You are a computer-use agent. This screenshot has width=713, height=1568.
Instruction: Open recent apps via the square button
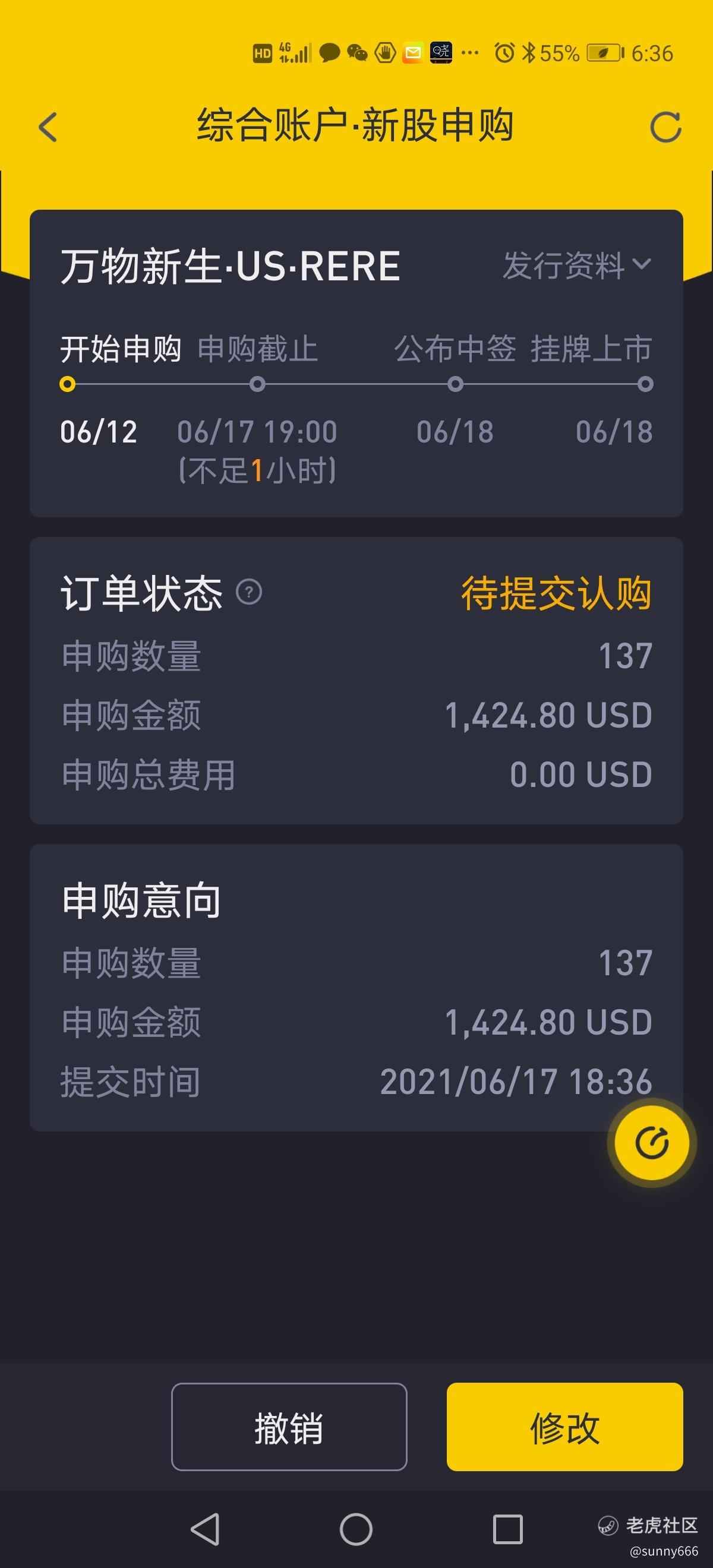point(508,1529)
